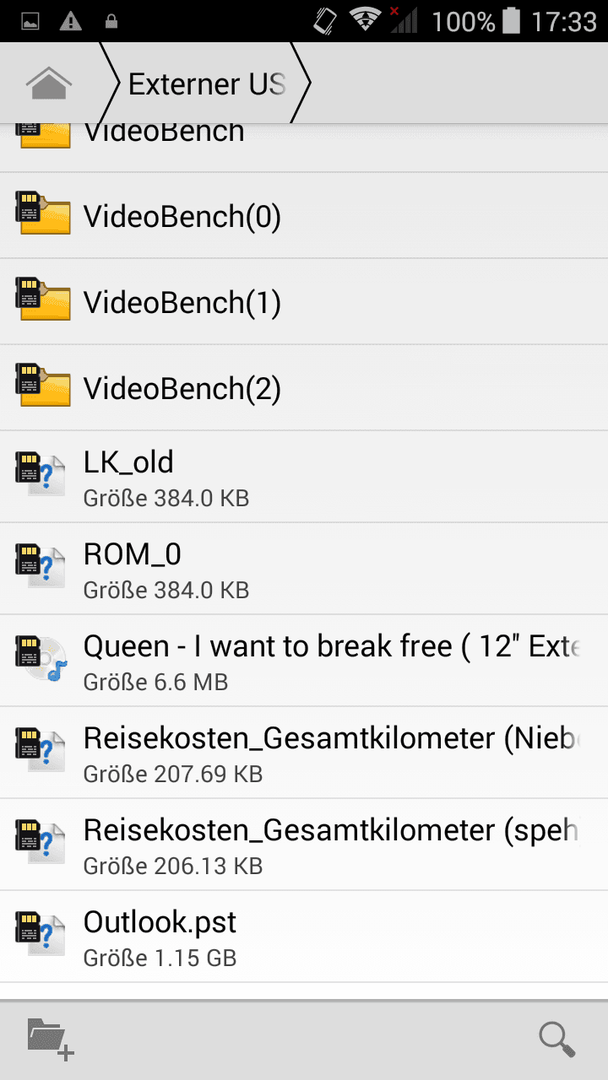Open the VideoBench(1) folder
This screenshot has width=608, height=1080.
(304, 302)
